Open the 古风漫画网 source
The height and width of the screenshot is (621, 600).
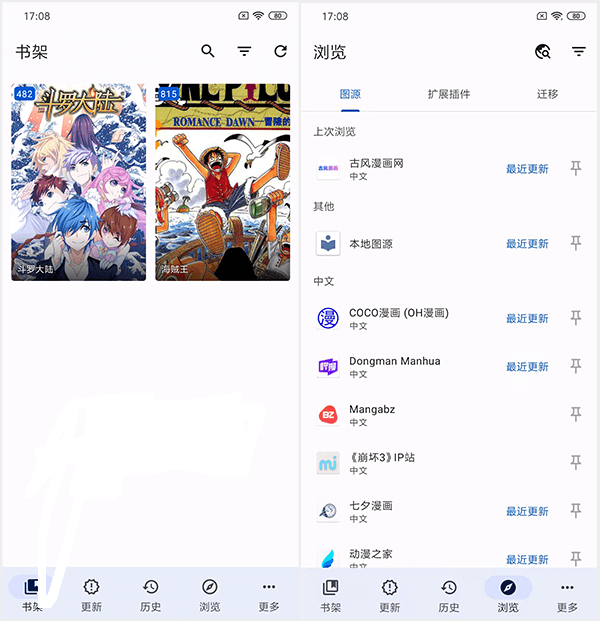pyautogui.click(x=400, y=168)
